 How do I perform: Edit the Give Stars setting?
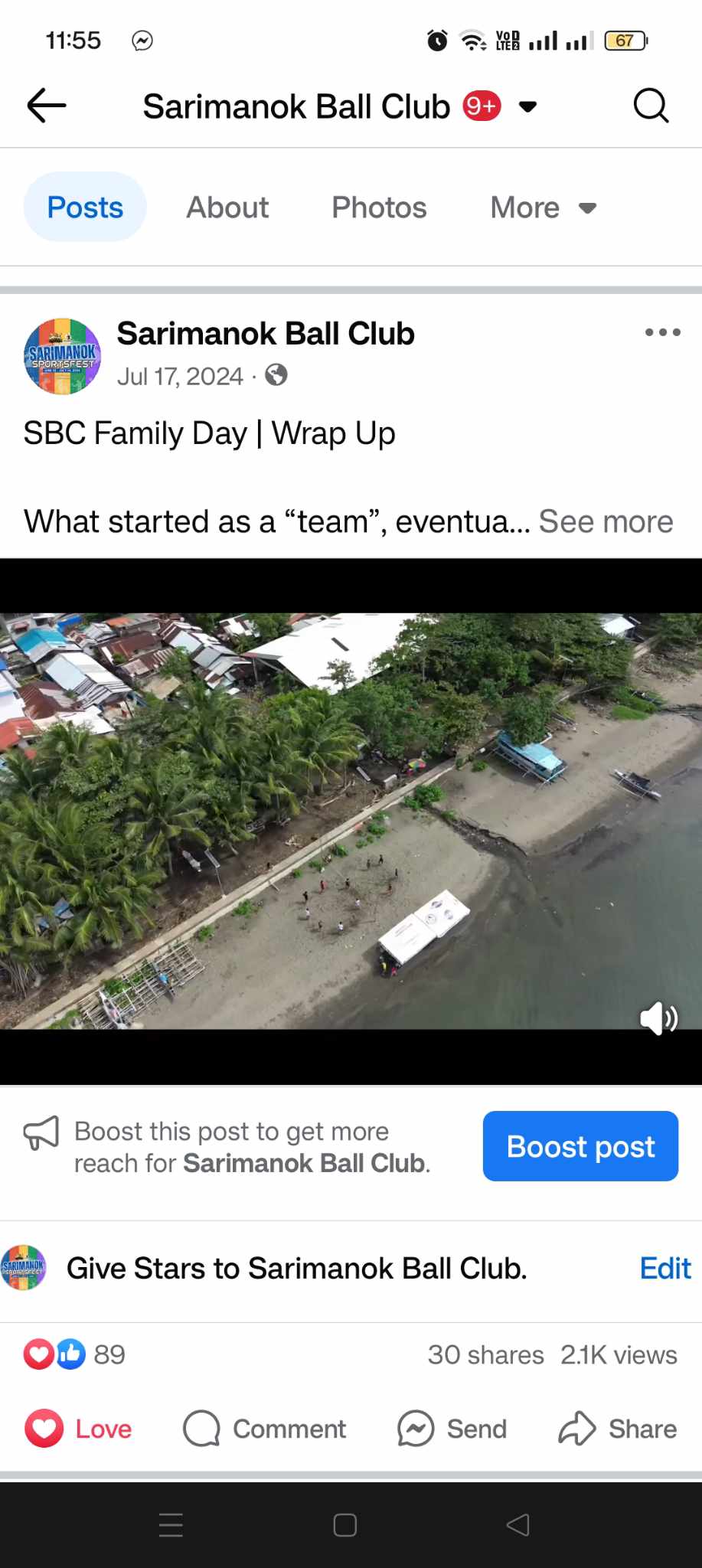[x=664, y=1269]
